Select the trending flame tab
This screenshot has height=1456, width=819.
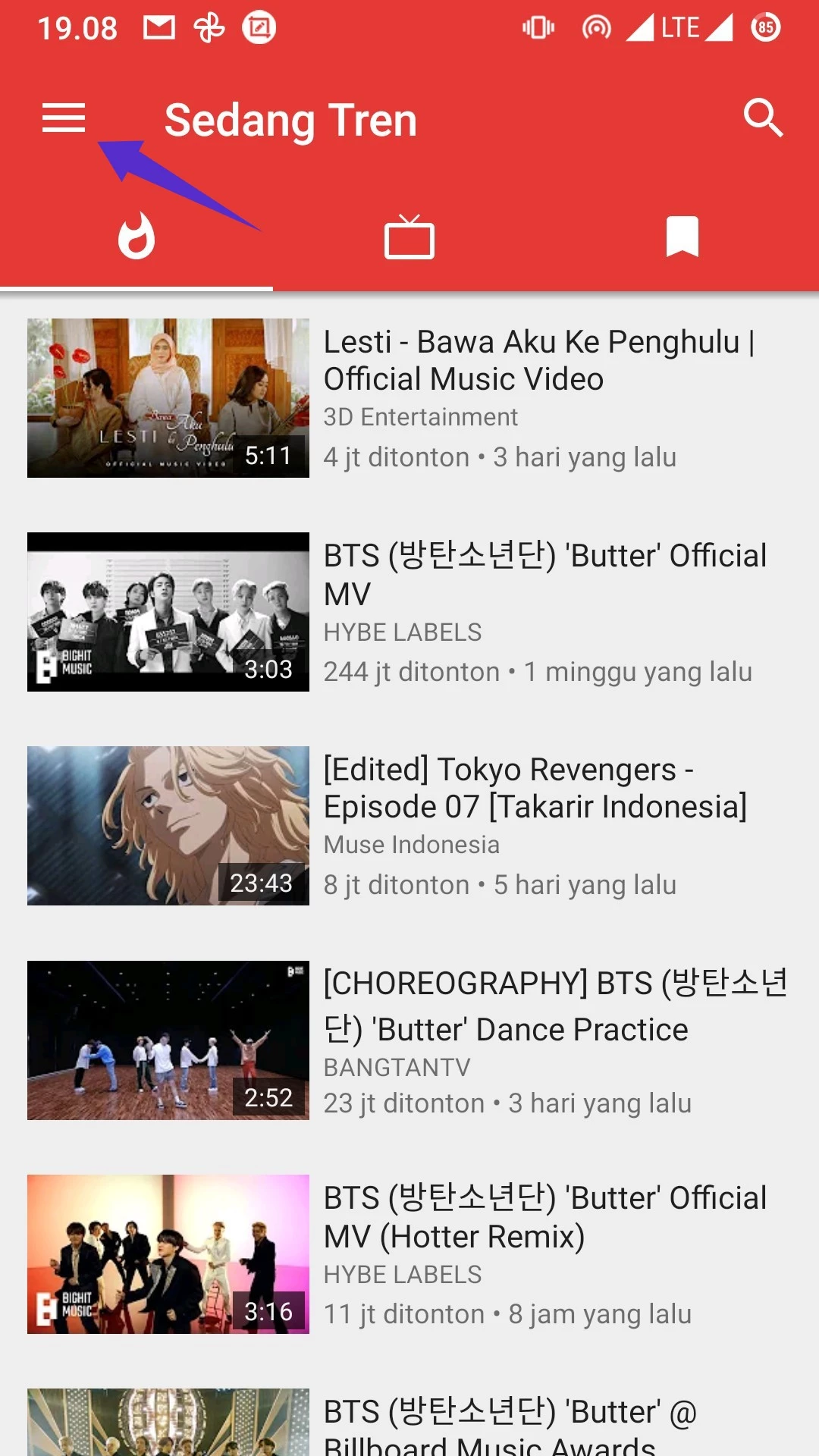pyautogui.click(x=136, y=237)
